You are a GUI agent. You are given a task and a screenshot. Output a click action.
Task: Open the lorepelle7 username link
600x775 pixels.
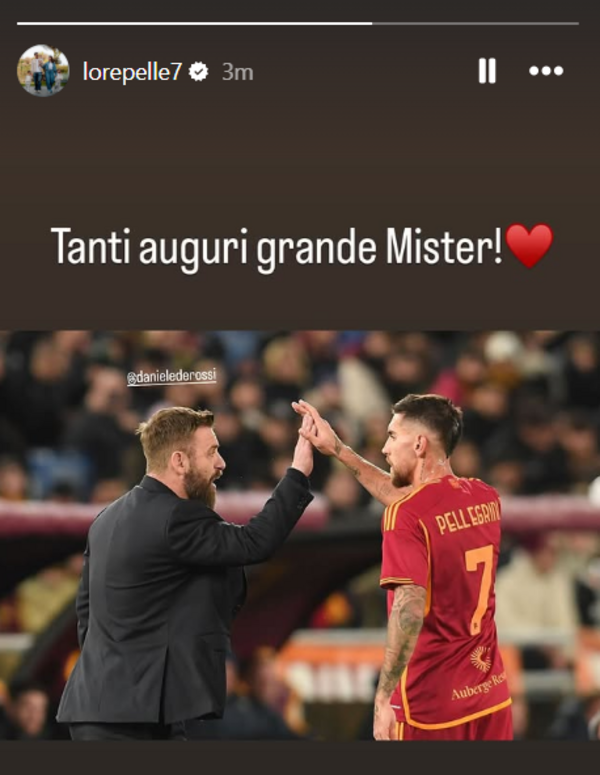pyautogui.click(x=132, y=72)
